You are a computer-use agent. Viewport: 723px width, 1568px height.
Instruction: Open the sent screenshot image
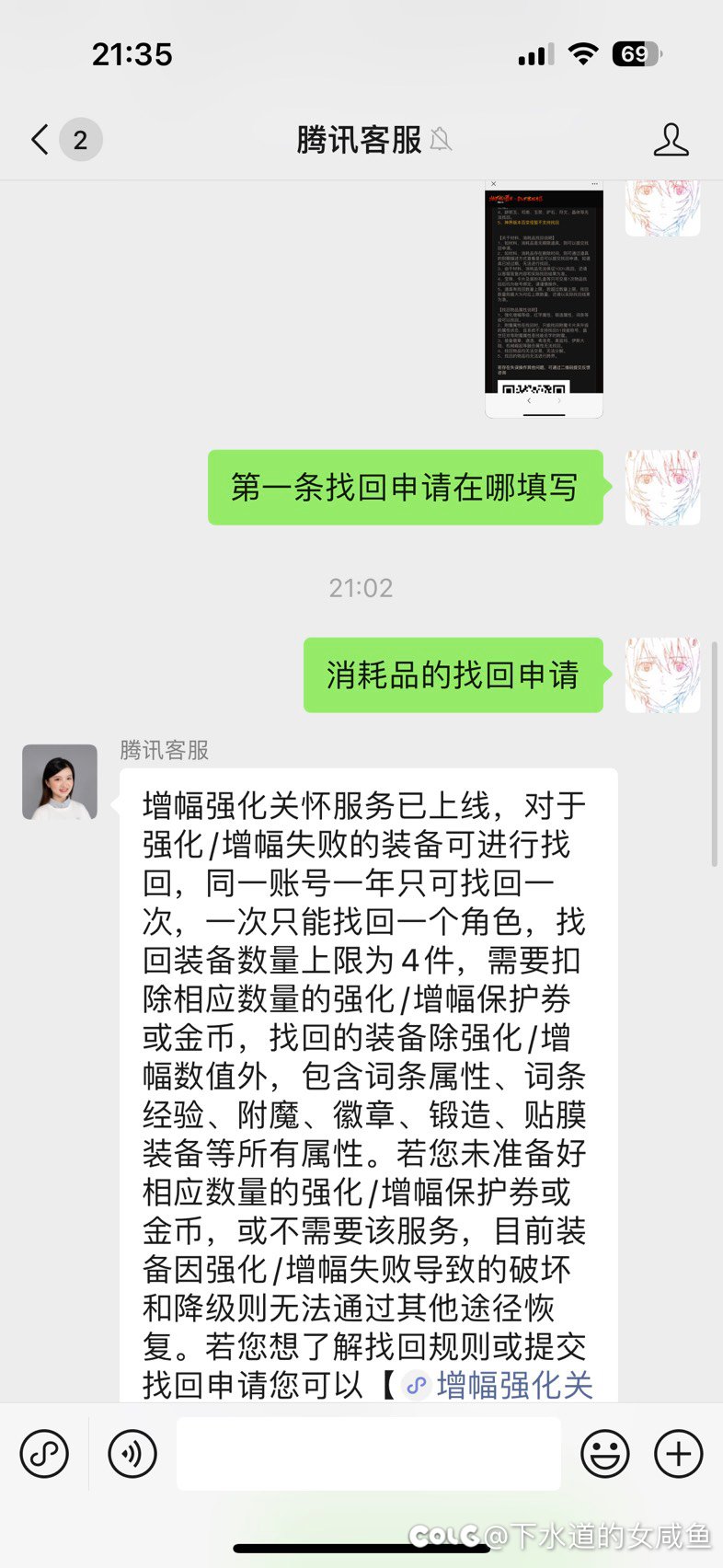(545, 299)
